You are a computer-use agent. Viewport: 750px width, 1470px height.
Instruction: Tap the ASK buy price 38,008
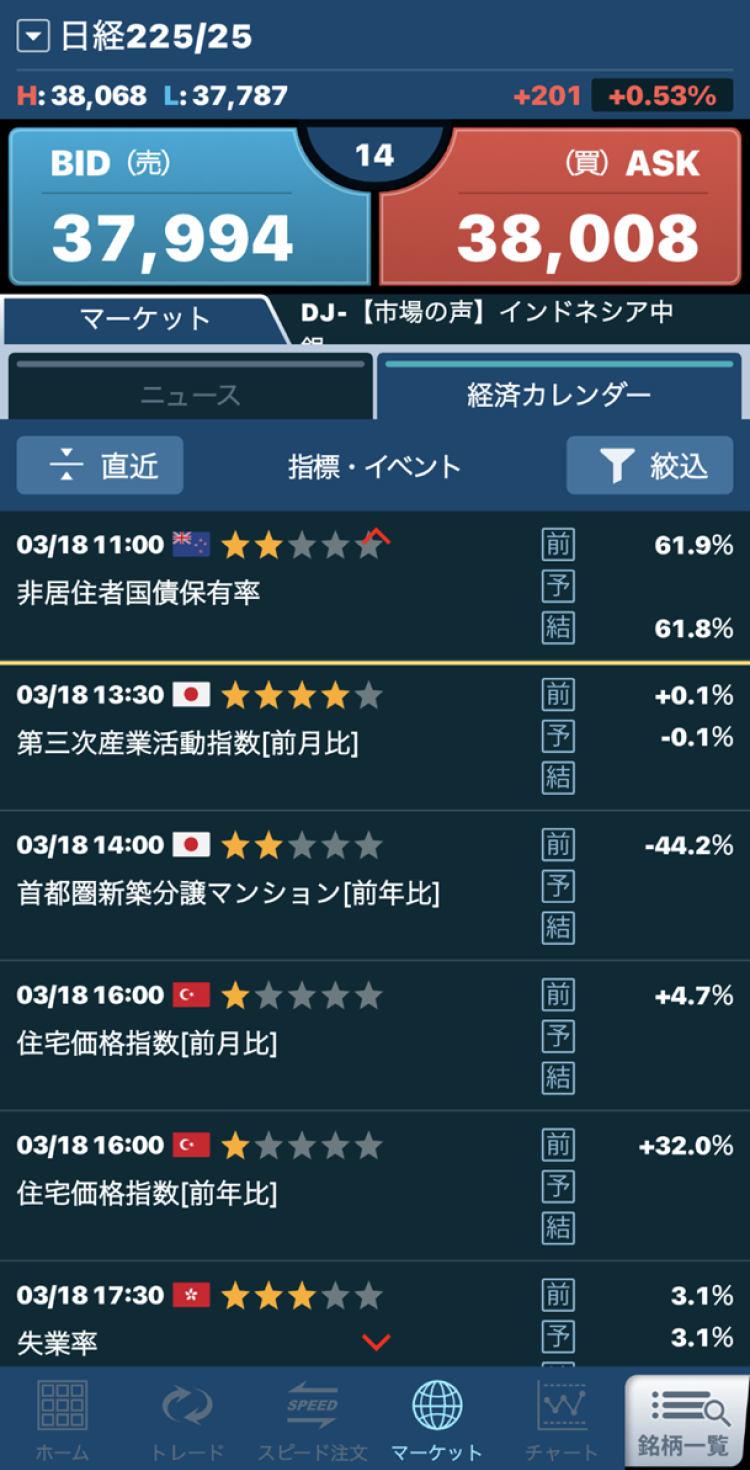point(561,206)
